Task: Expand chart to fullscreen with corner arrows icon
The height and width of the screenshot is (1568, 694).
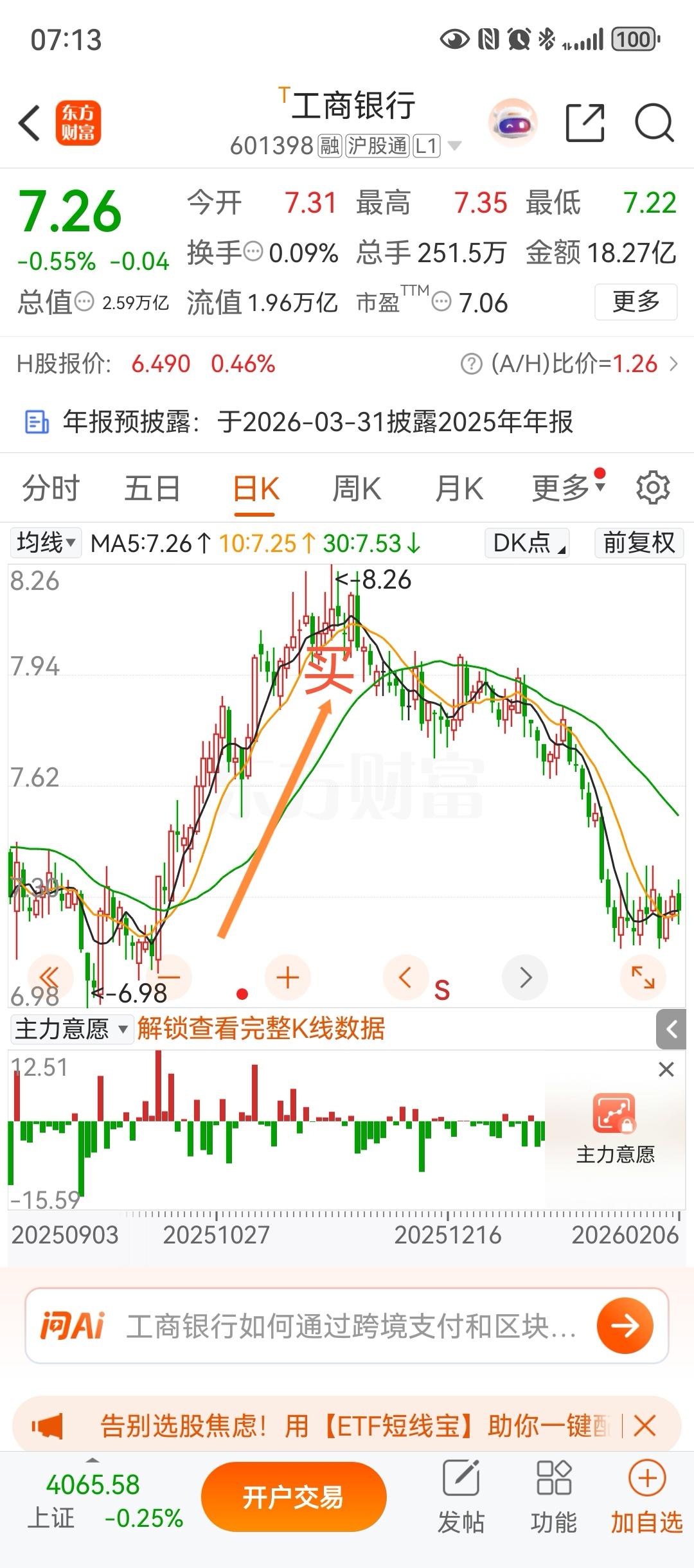Action: tap(643, 977)
